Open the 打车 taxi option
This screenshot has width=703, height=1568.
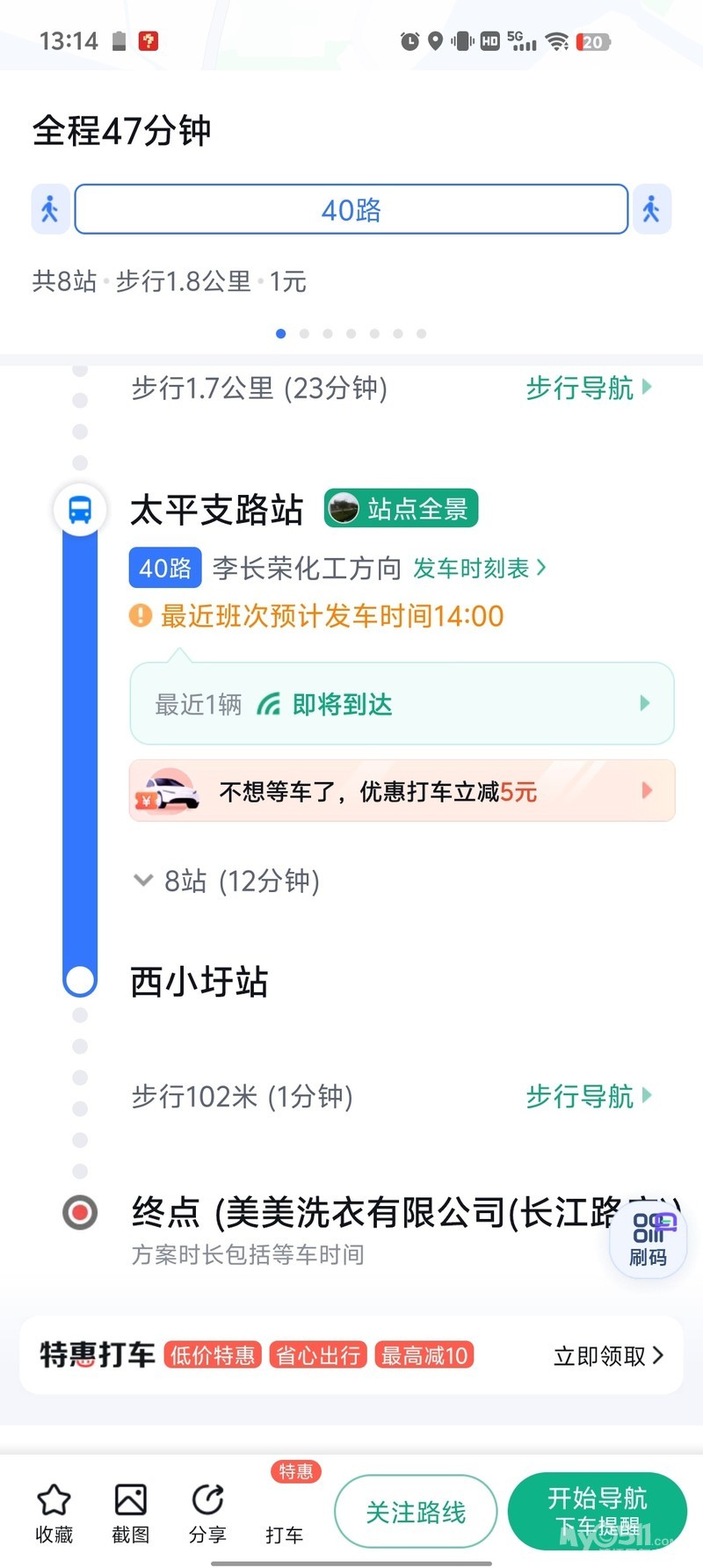pyautogui.click(x=284, y=1514)
